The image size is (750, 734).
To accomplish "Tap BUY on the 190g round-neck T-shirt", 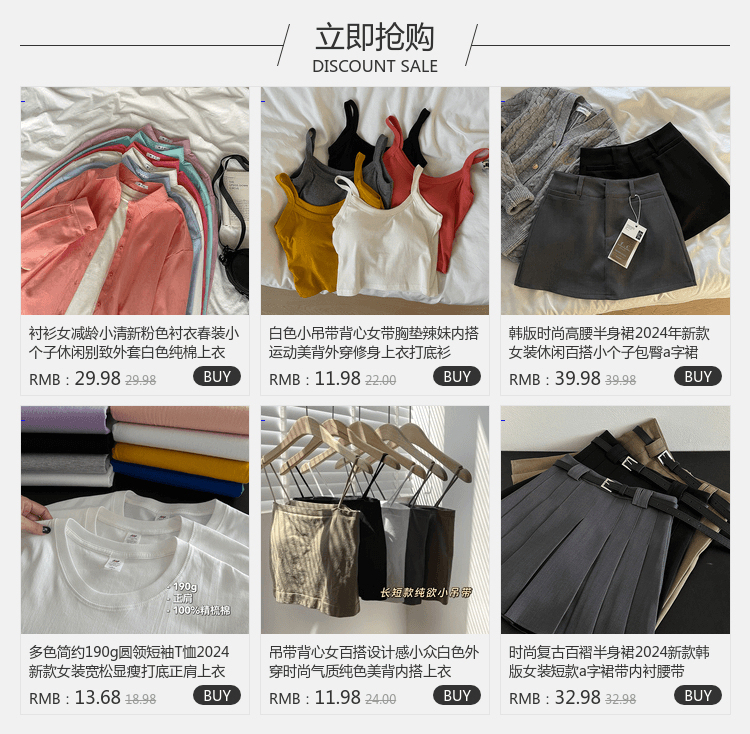I will point(217,696).
